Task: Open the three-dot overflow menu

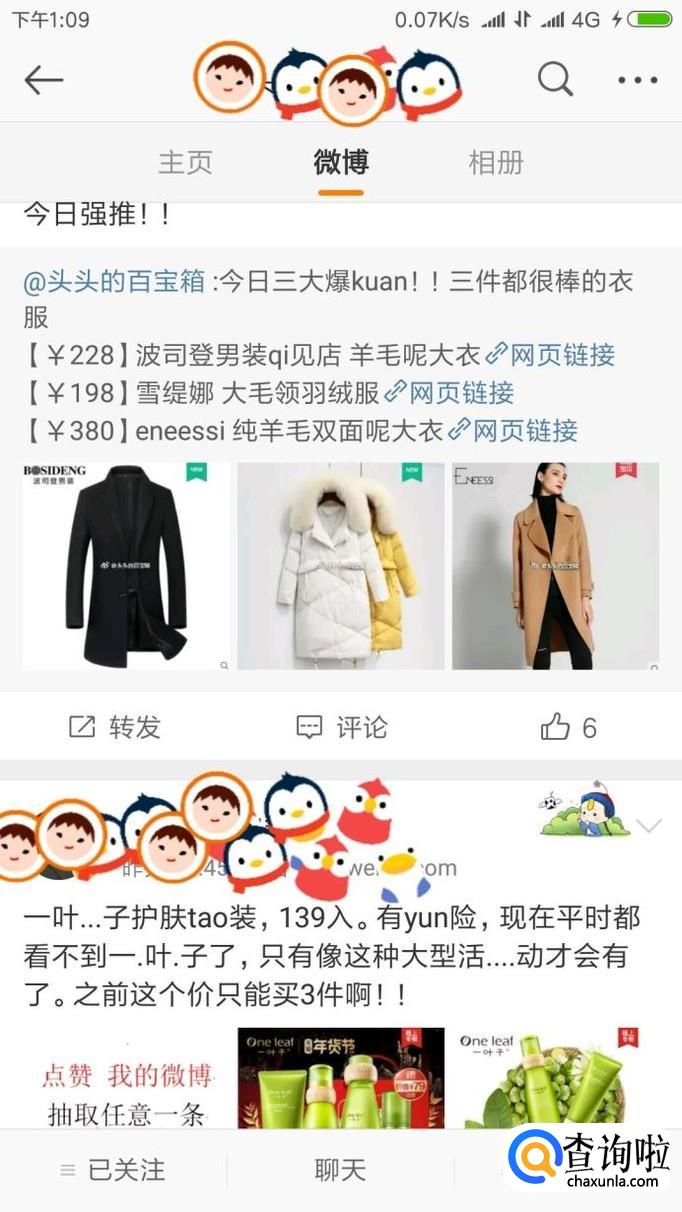Action: (637, 80)
